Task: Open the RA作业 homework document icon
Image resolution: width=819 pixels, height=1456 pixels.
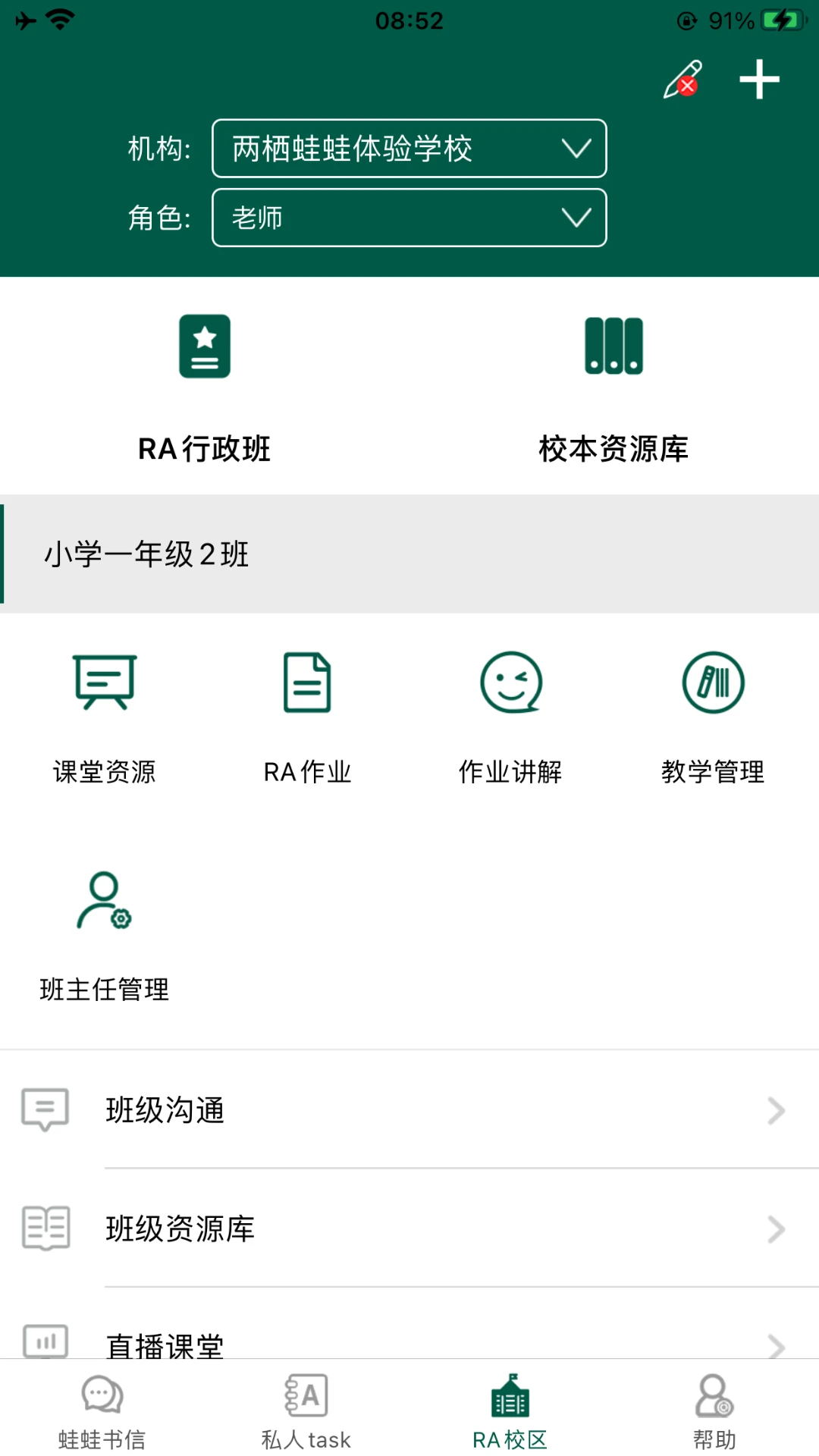Action: coord(306,682)
